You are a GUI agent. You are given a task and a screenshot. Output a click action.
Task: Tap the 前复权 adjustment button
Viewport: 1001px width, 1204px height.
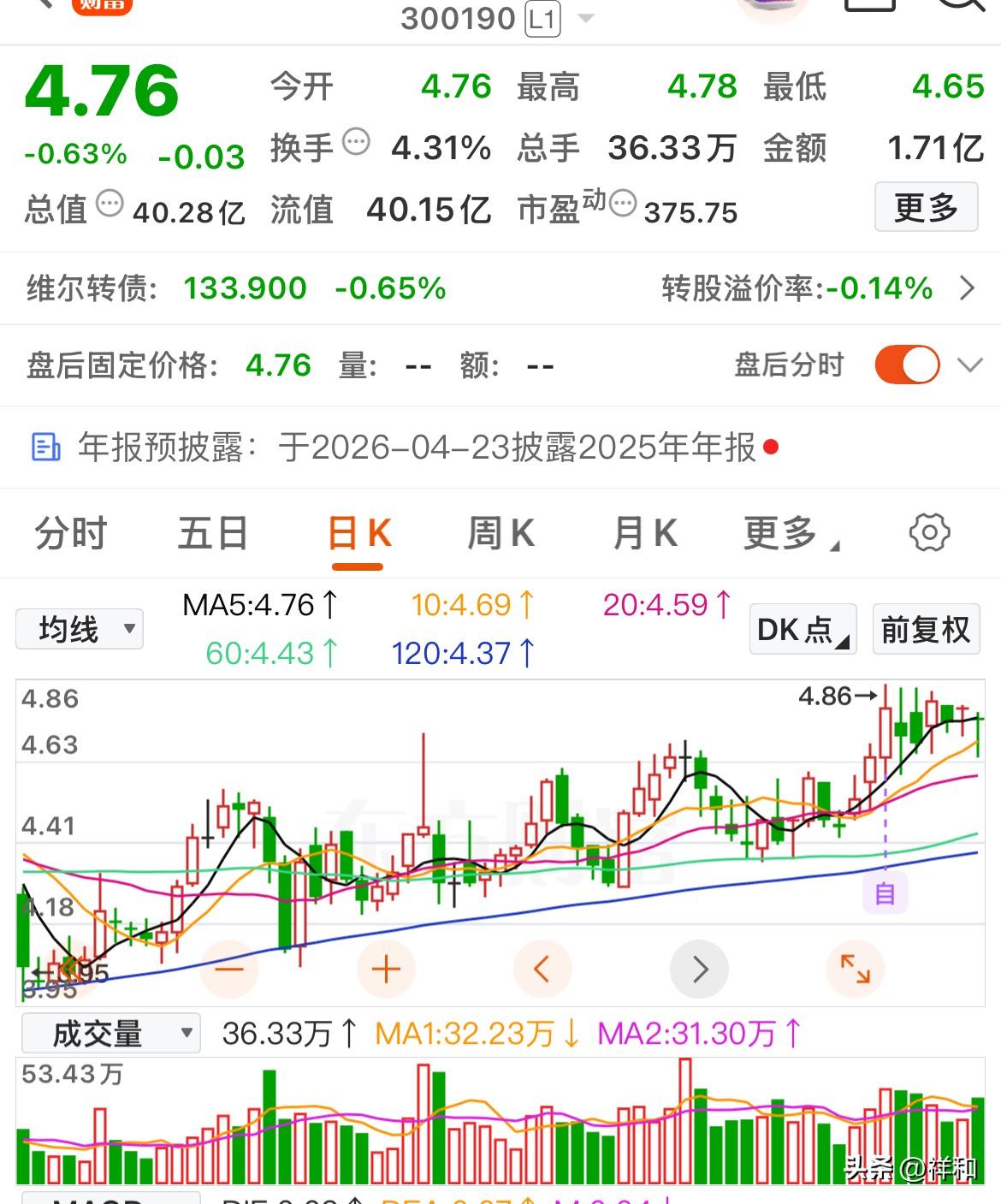pyautogui.click(x=926, y=628)
